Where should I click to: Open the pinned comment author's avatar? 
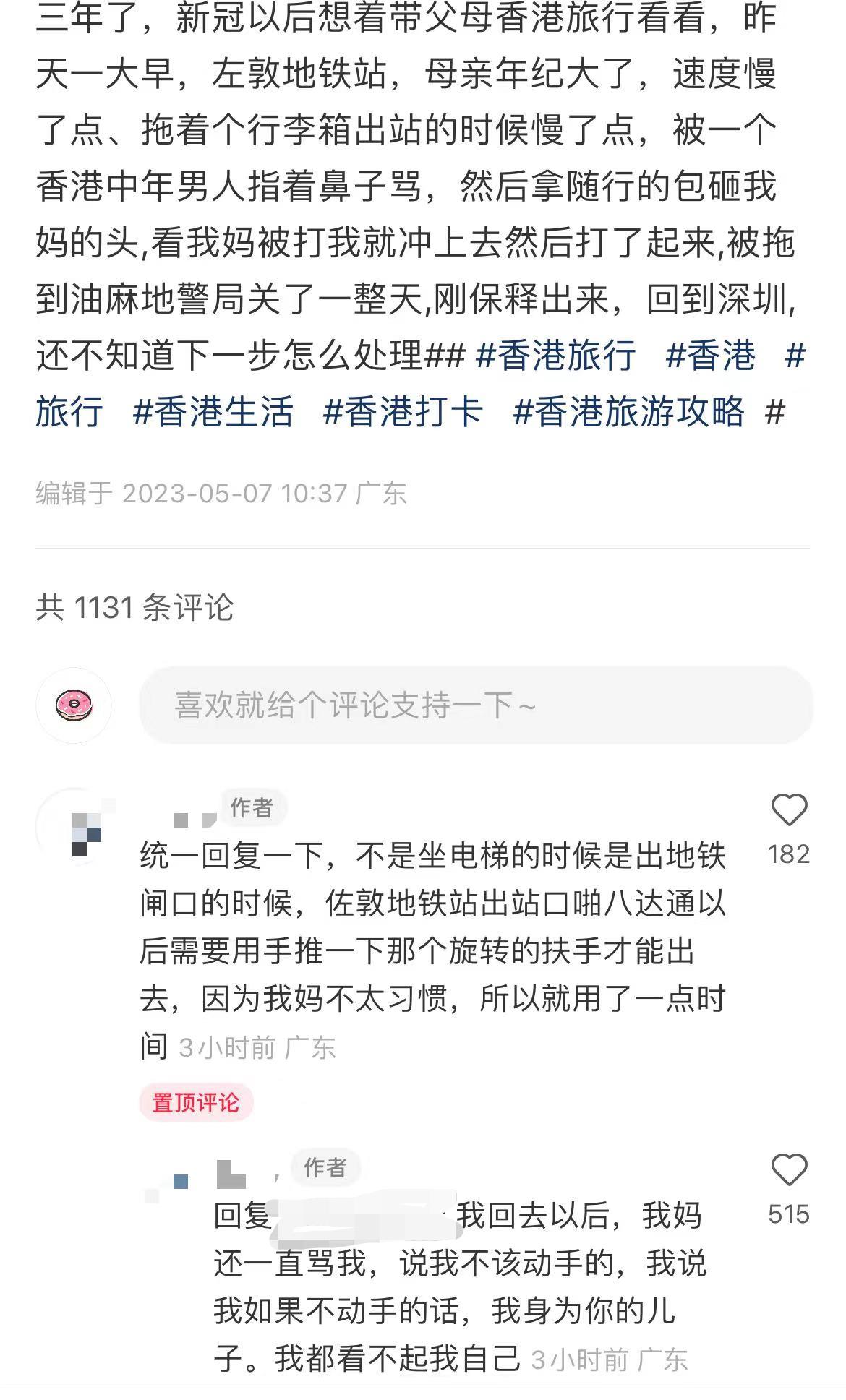pyautogui.click(x=74, y=827)
